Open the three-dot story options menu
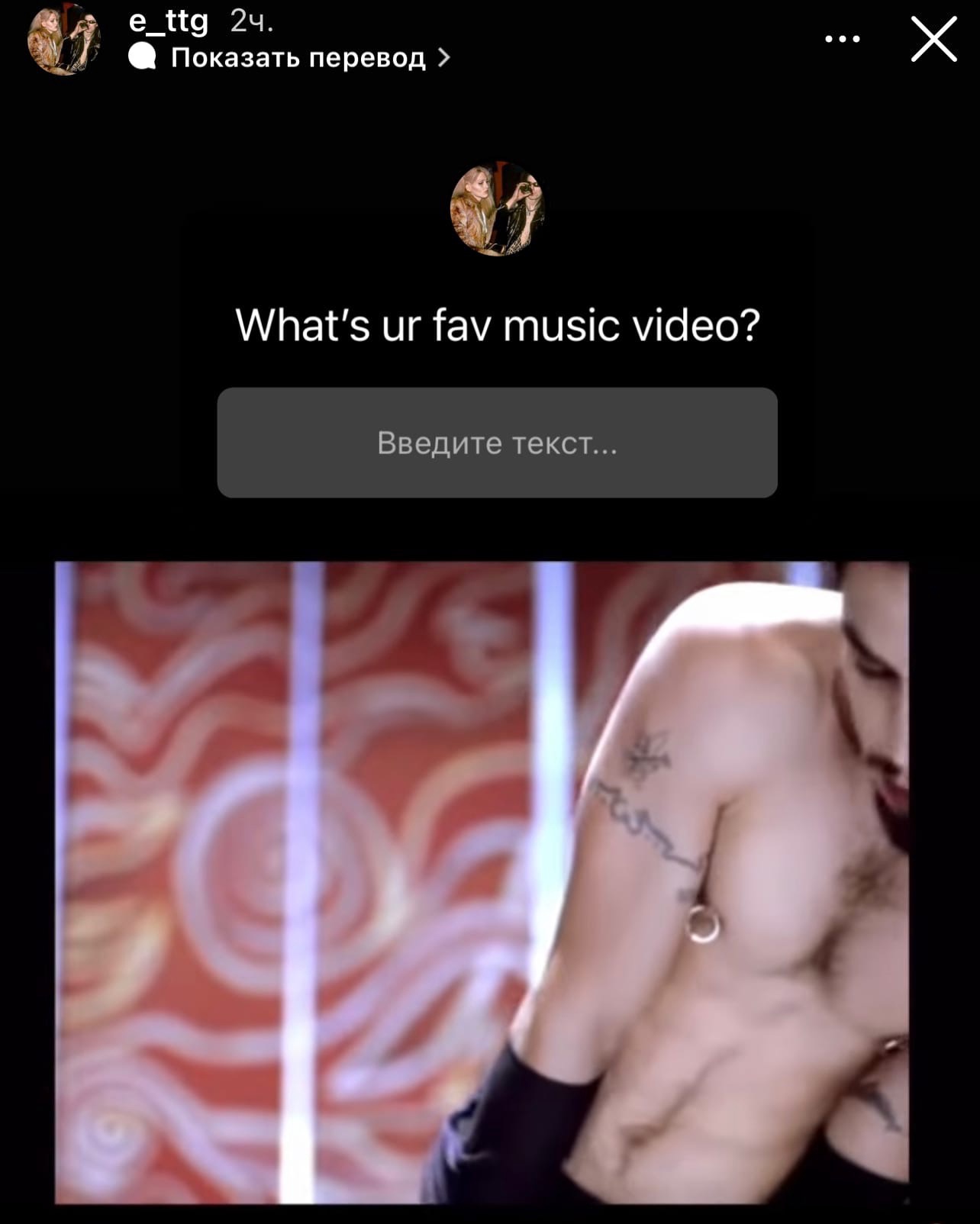This screenshot has height=1224, width=980. (843, 39)
